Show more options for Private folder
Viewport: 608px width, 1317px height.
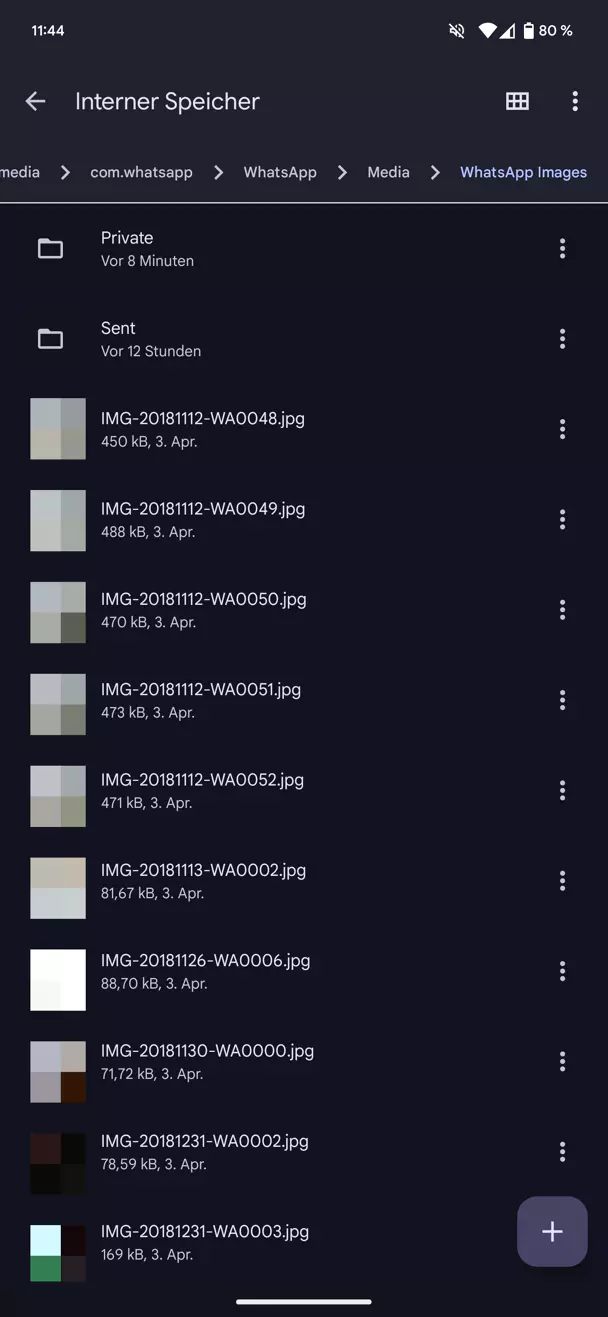[562, 248]
